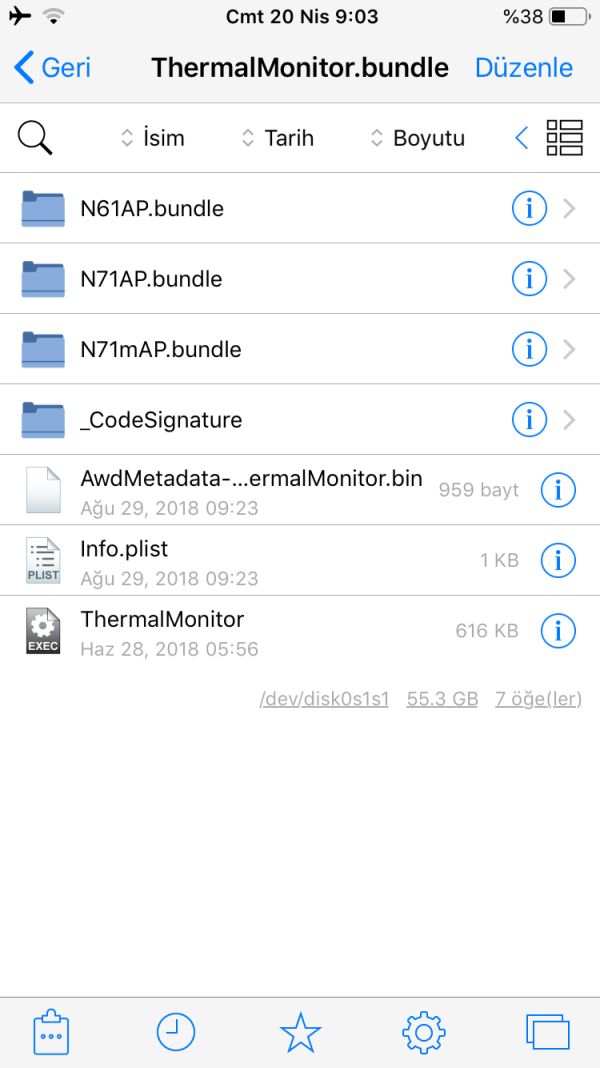Open the N61AP.bundle folder
600x1068 pixels.
click(x=152, y=209)
